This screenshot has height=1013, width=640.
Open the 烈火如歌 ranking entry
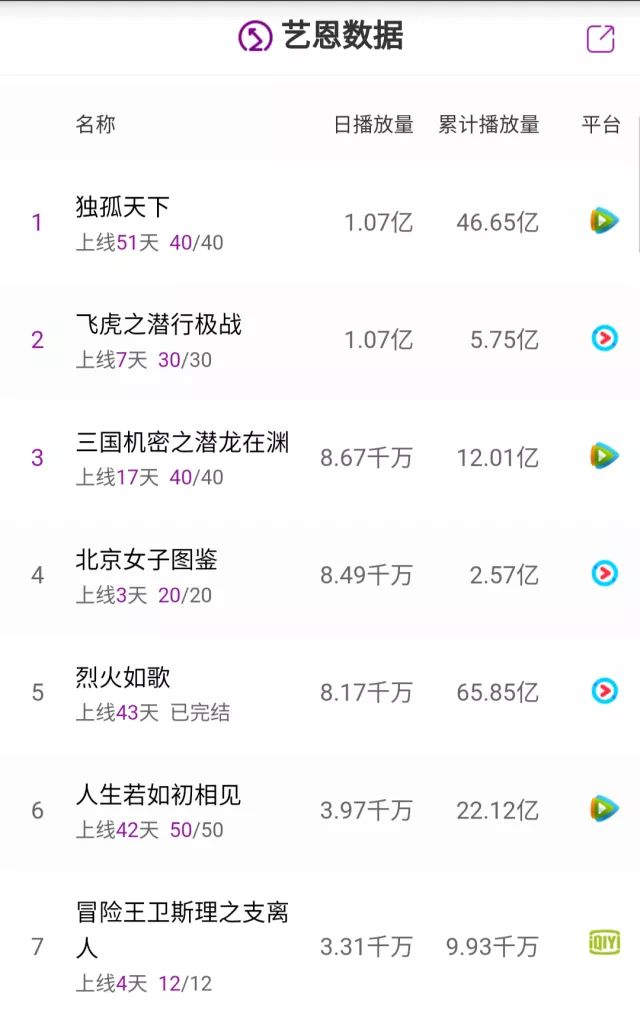(x=124, y=678)
